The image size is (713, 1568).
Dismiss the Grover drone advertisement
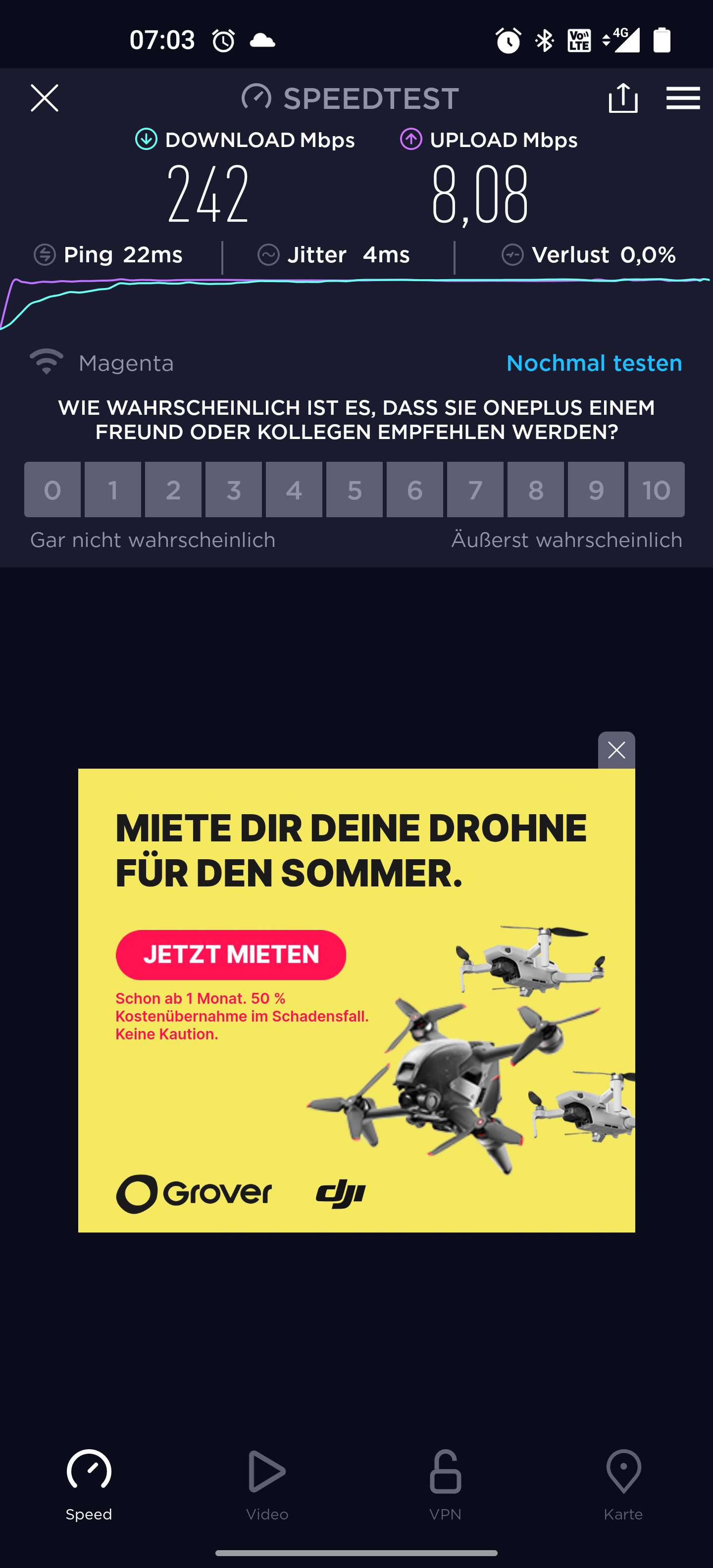616,750
